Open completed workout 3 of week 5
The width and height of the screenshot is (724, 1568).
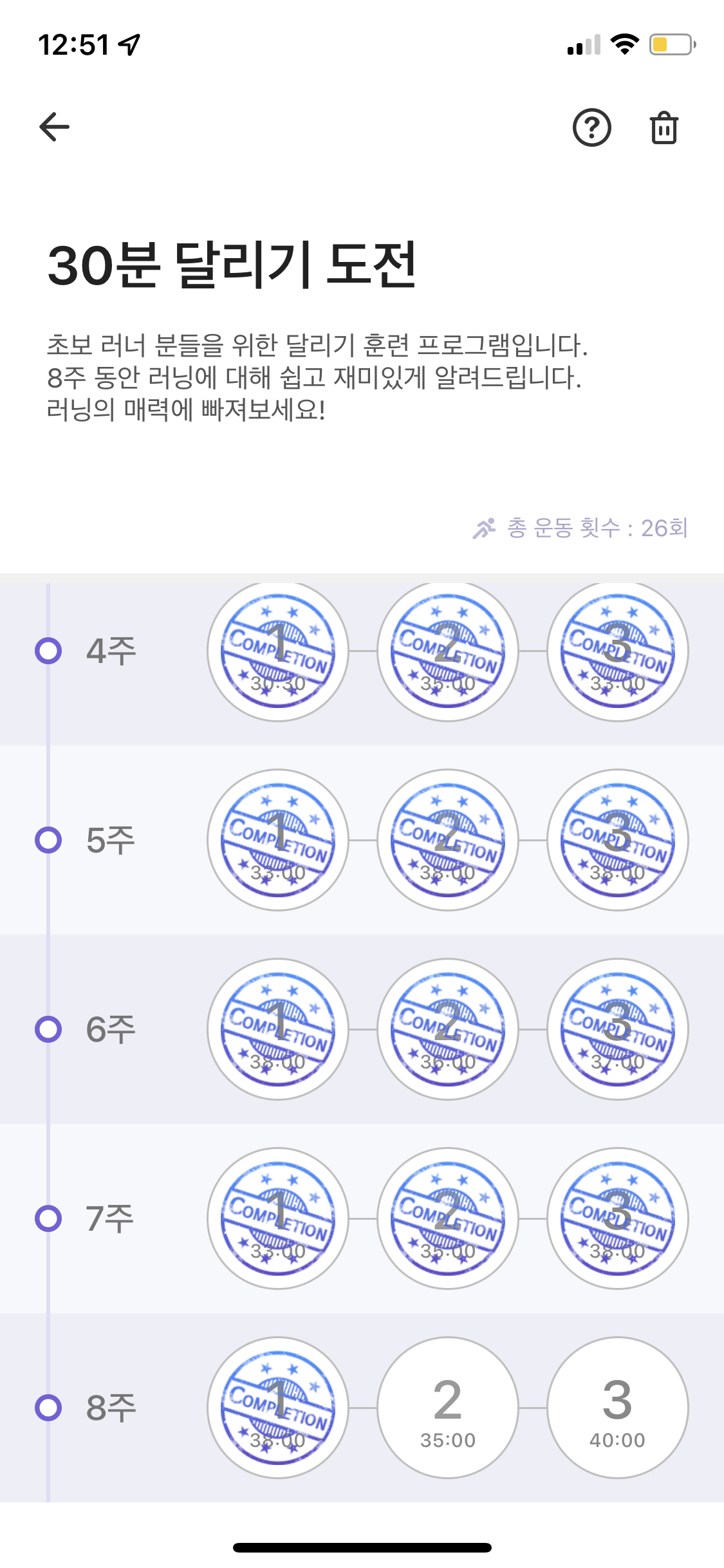617,840
